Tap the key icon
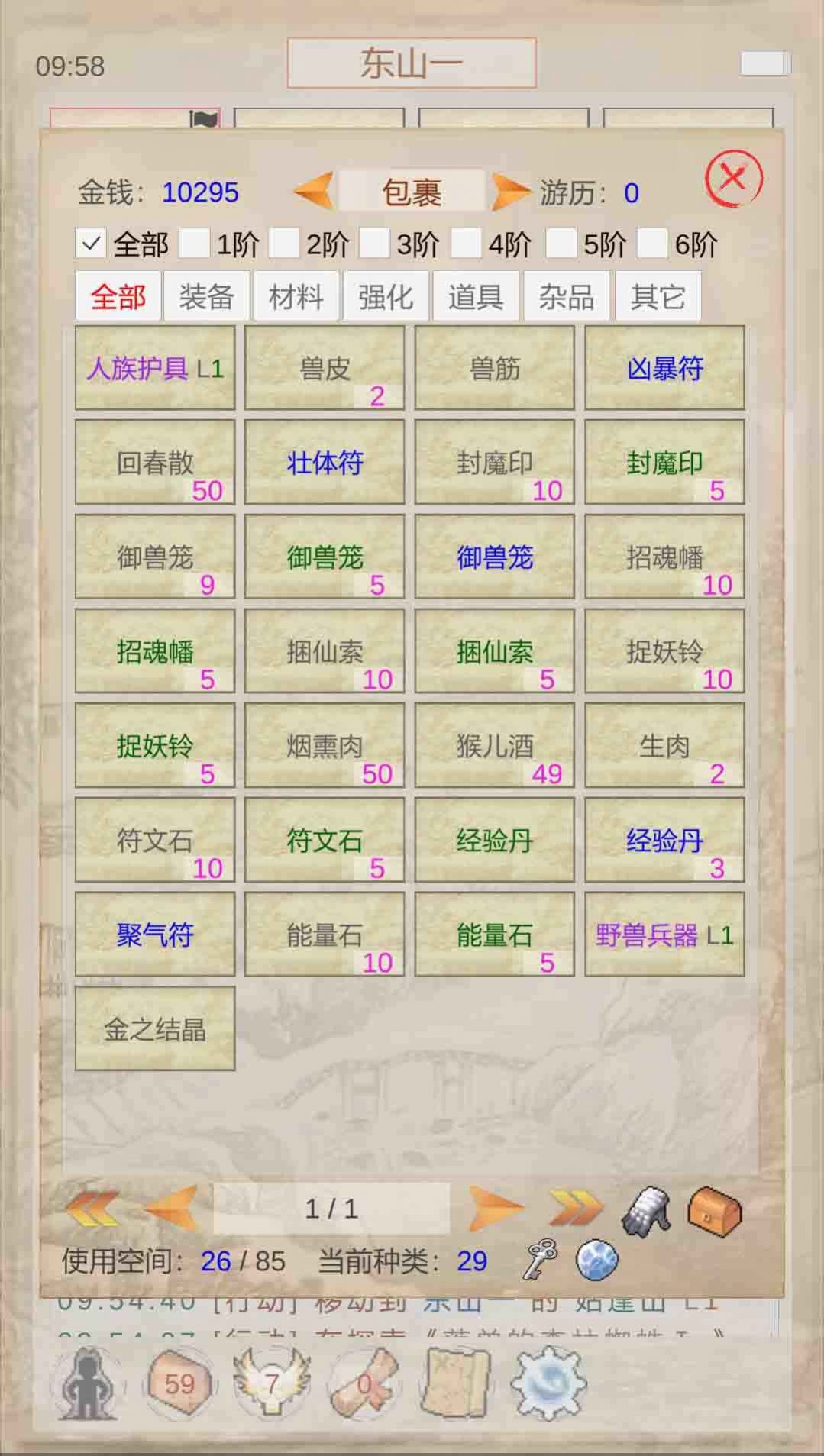Viewport: 824px width, 1456px height. [x=540, y=1260]
